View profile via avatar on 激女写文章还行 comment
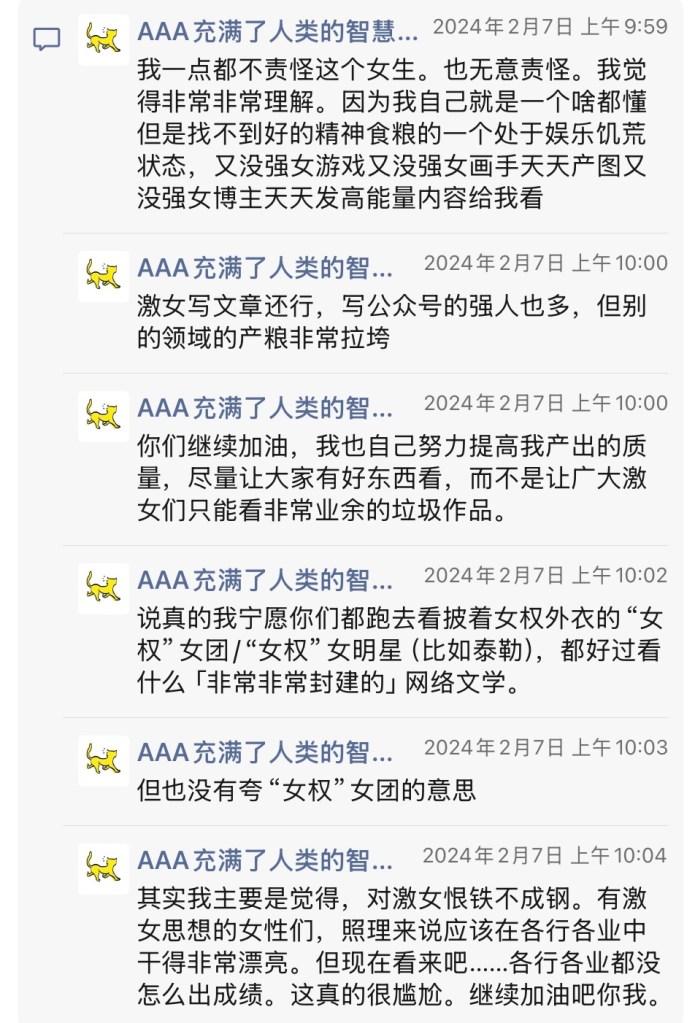This screenshot has width=695, height=1023. point(103,276)
